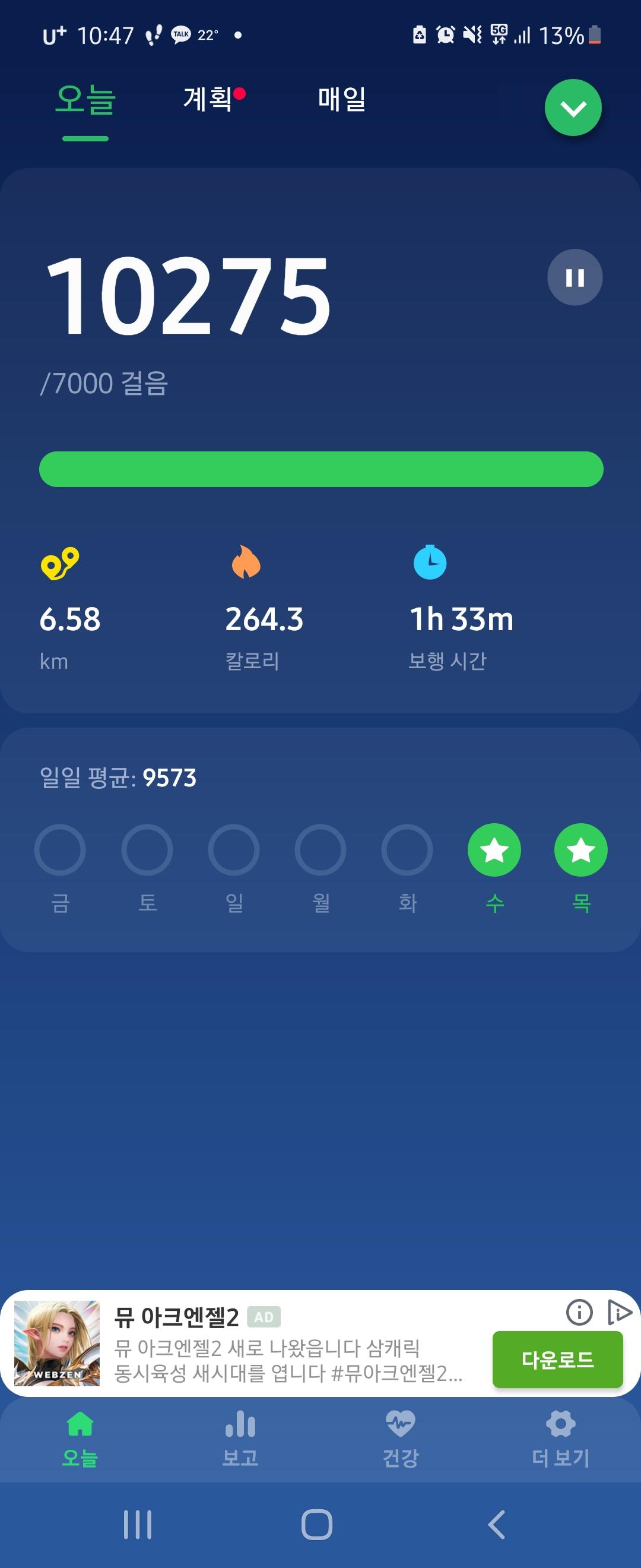Go to the 건강 tab

(400, 1439)
